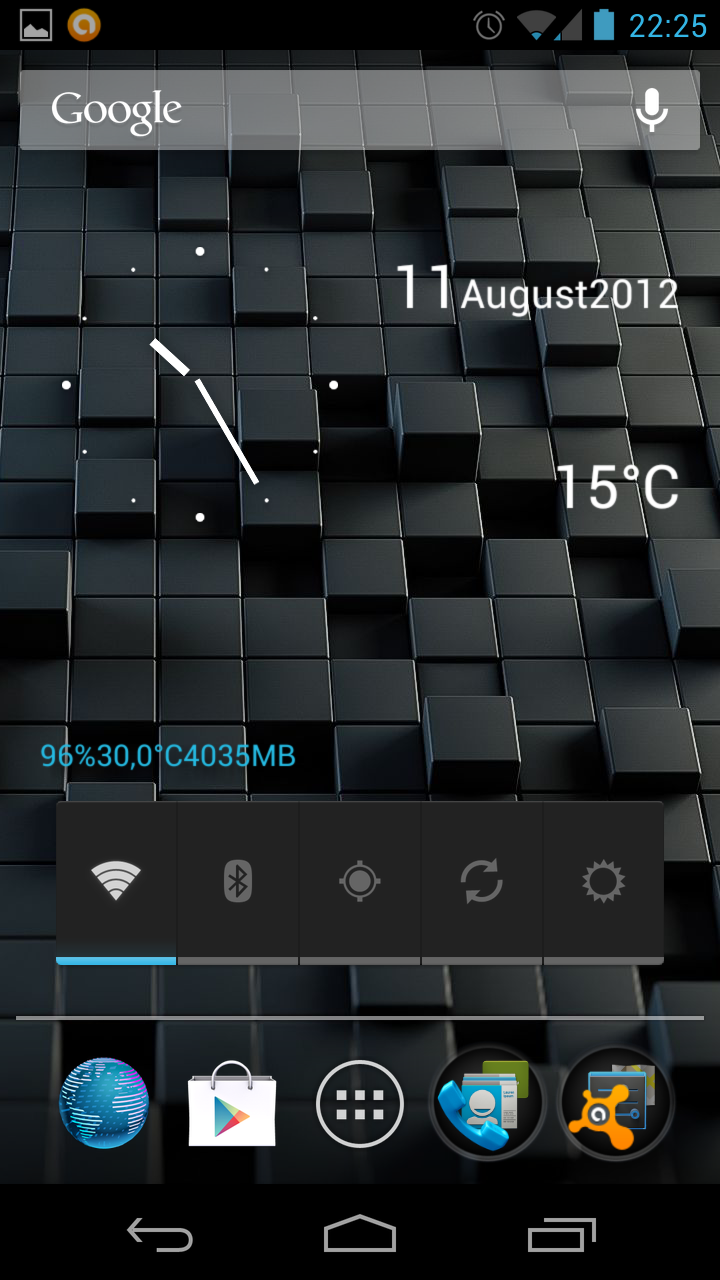Open the recent apps overview

click(x=561, y=1235)
